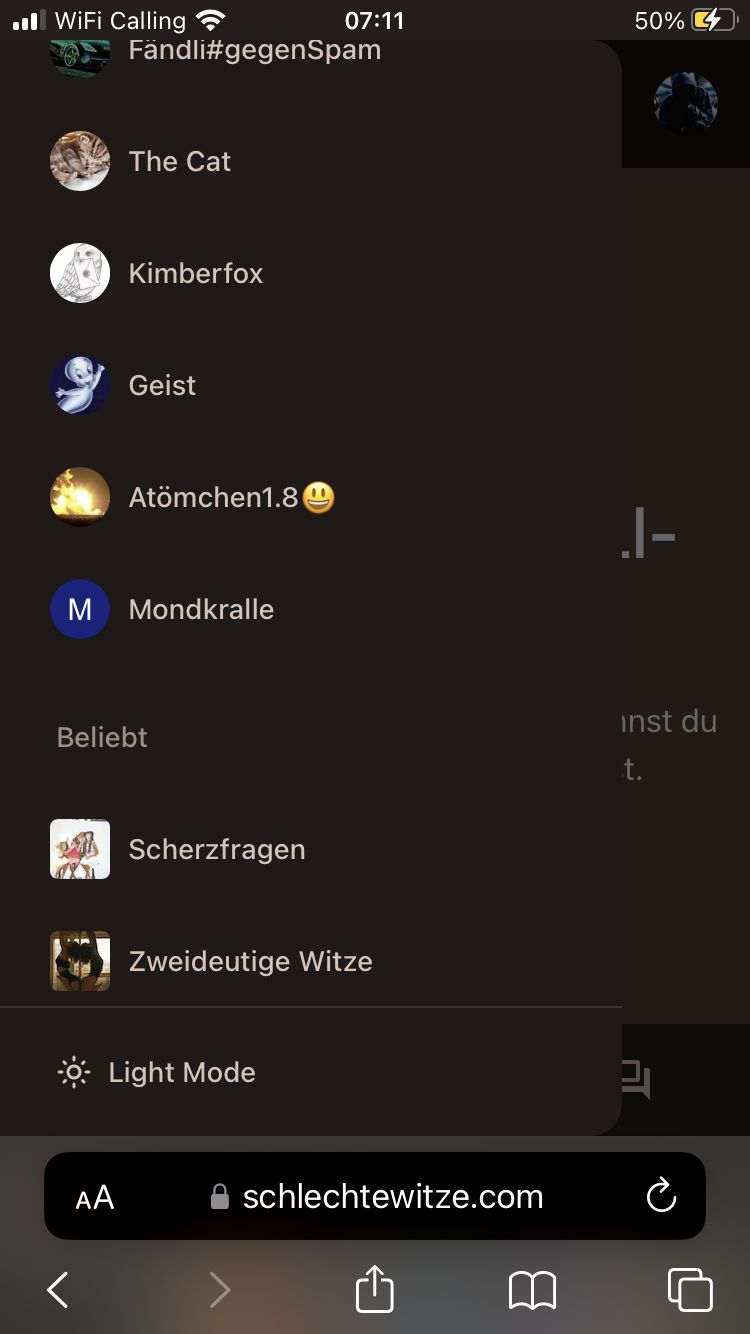The height and width of the screenshot is (1334, 750).
Task: Show all open tabs
Action: click(690, 1290)
